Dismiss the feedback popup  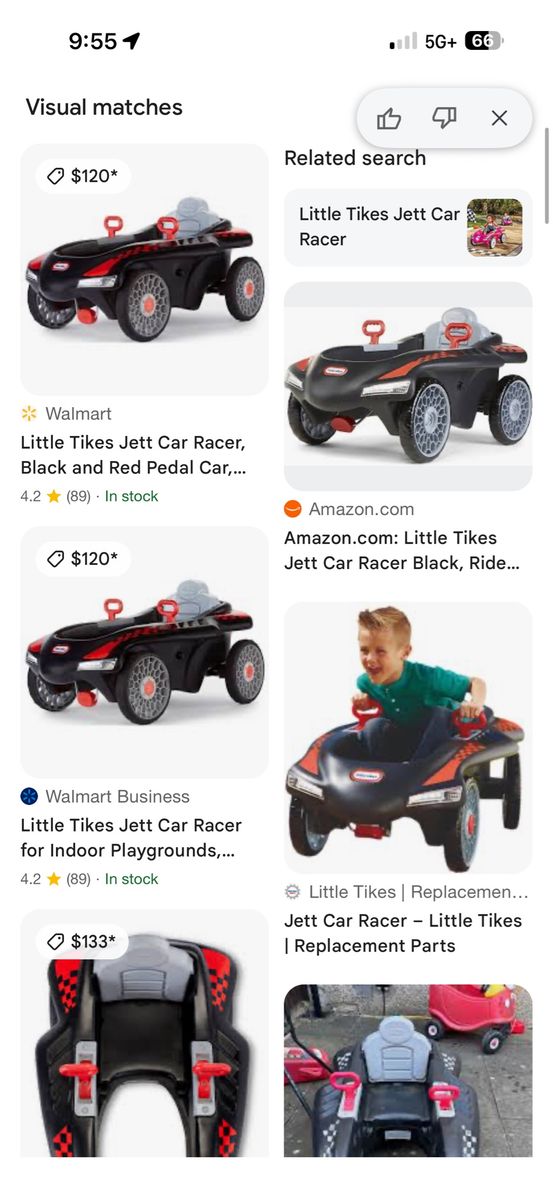(x=500, y=119)
